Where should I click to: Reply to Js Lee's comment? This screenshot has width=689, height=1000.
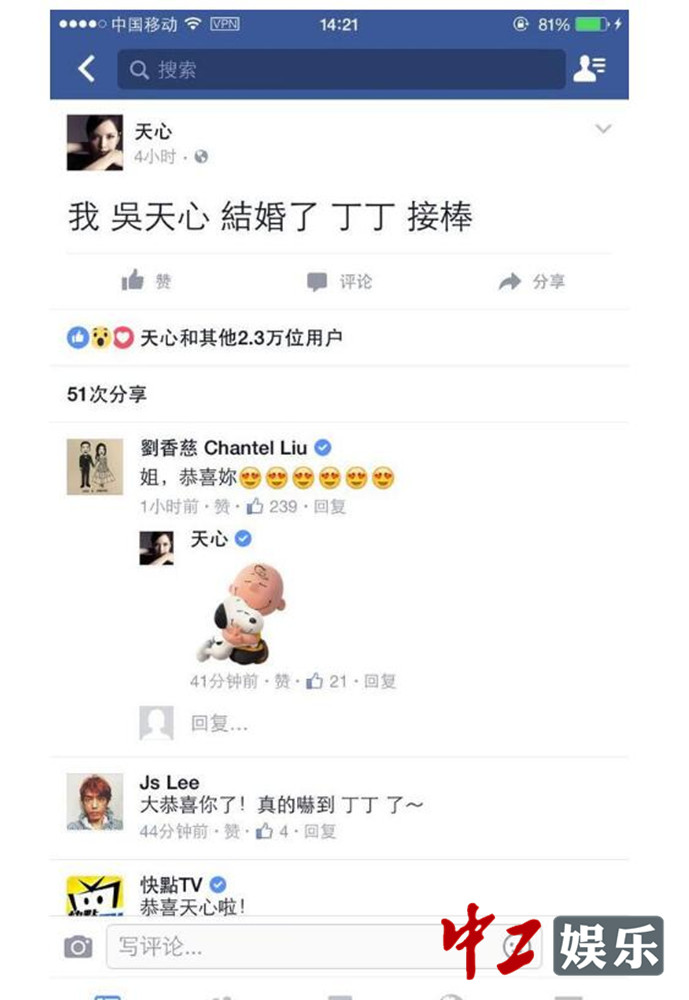[320, 831]
